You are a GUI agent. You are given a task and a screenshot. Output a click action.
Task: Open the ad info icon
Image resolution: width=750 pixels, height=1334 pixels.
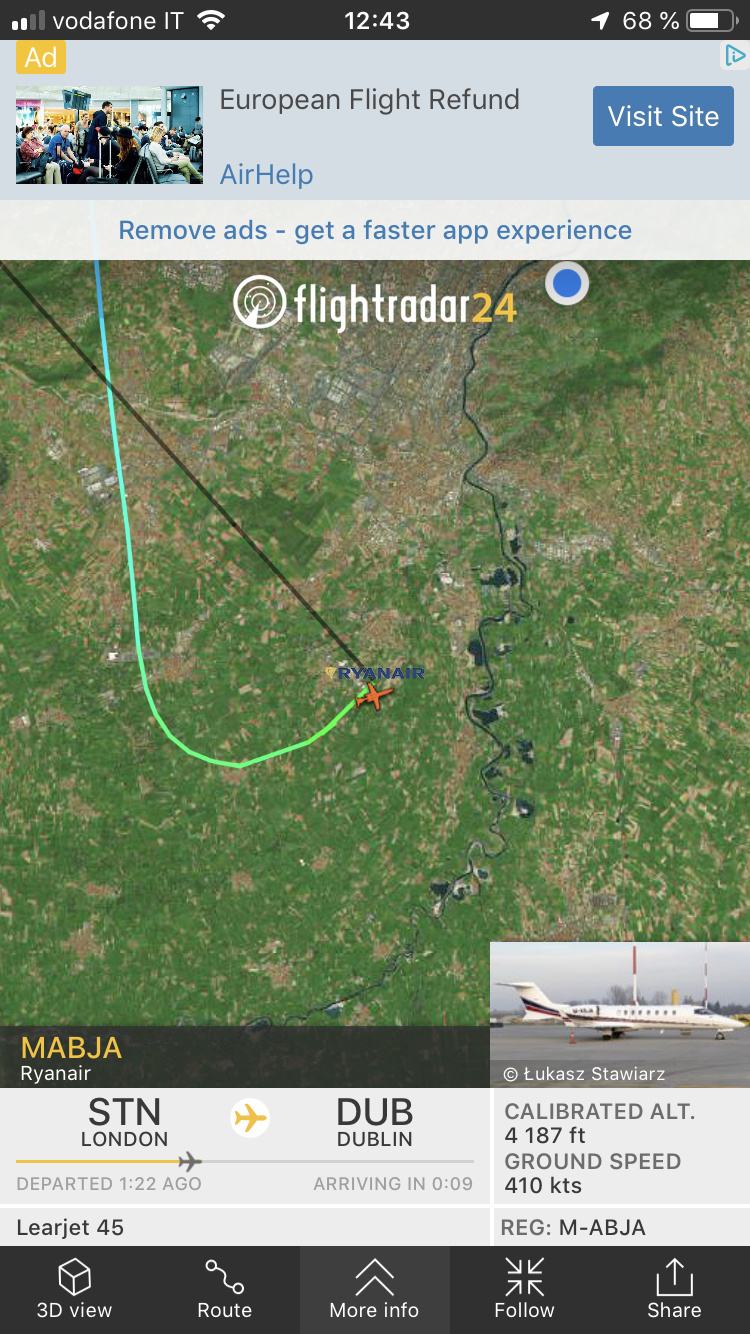[735, 56]
